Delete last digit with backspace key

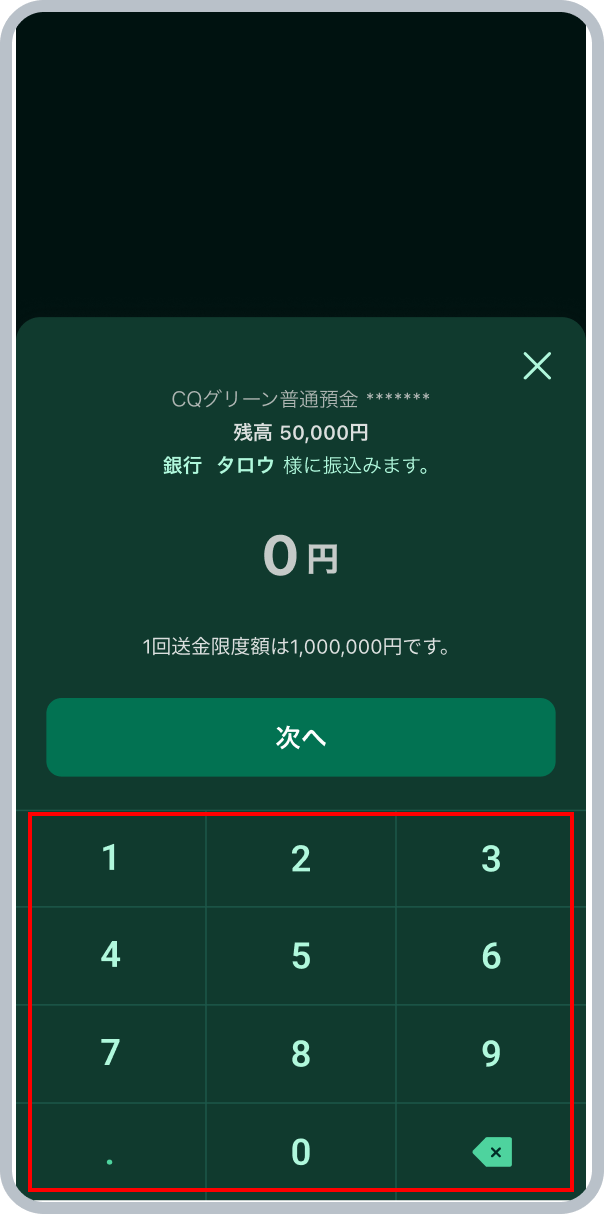point(491,1152)
